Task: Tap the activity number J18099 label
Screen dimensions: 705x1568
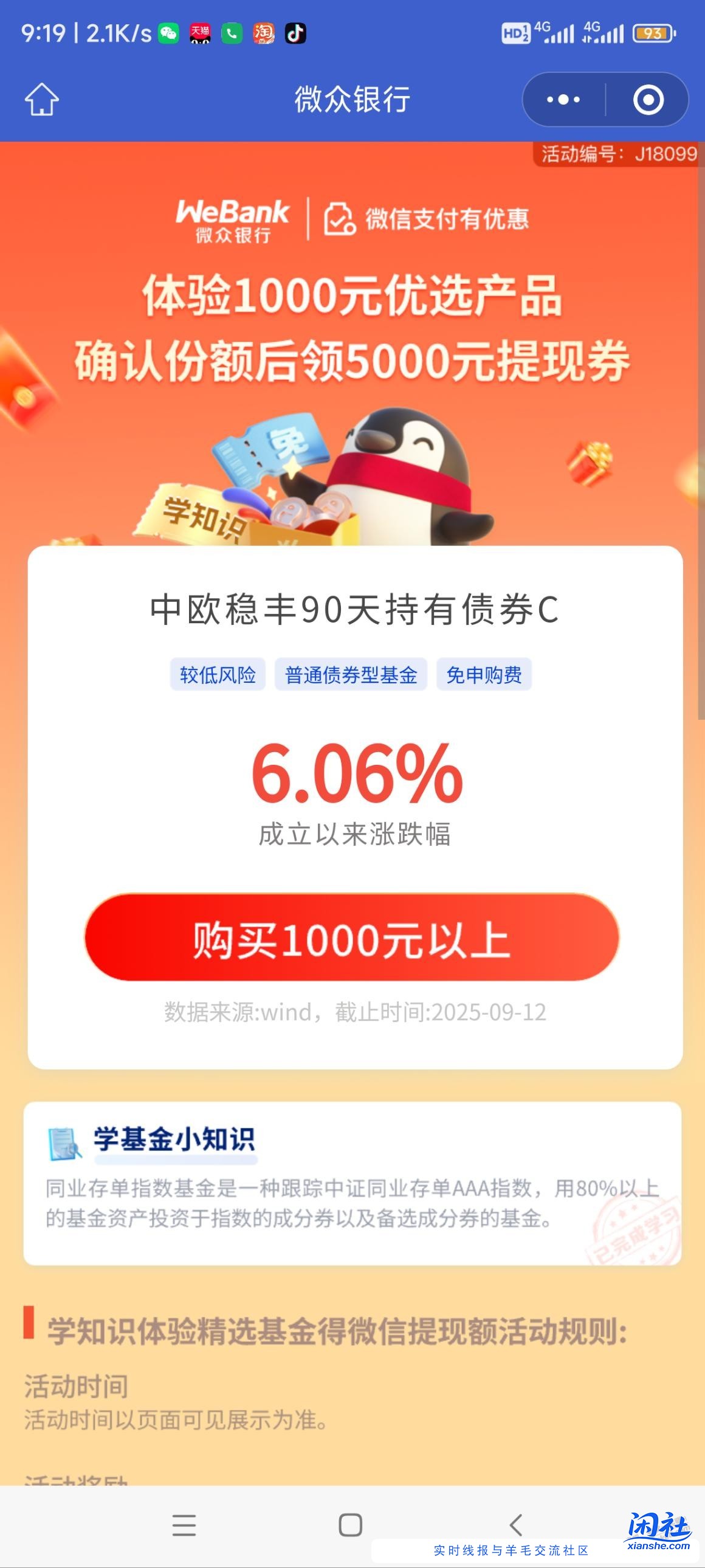Action: tap(617, 154)
